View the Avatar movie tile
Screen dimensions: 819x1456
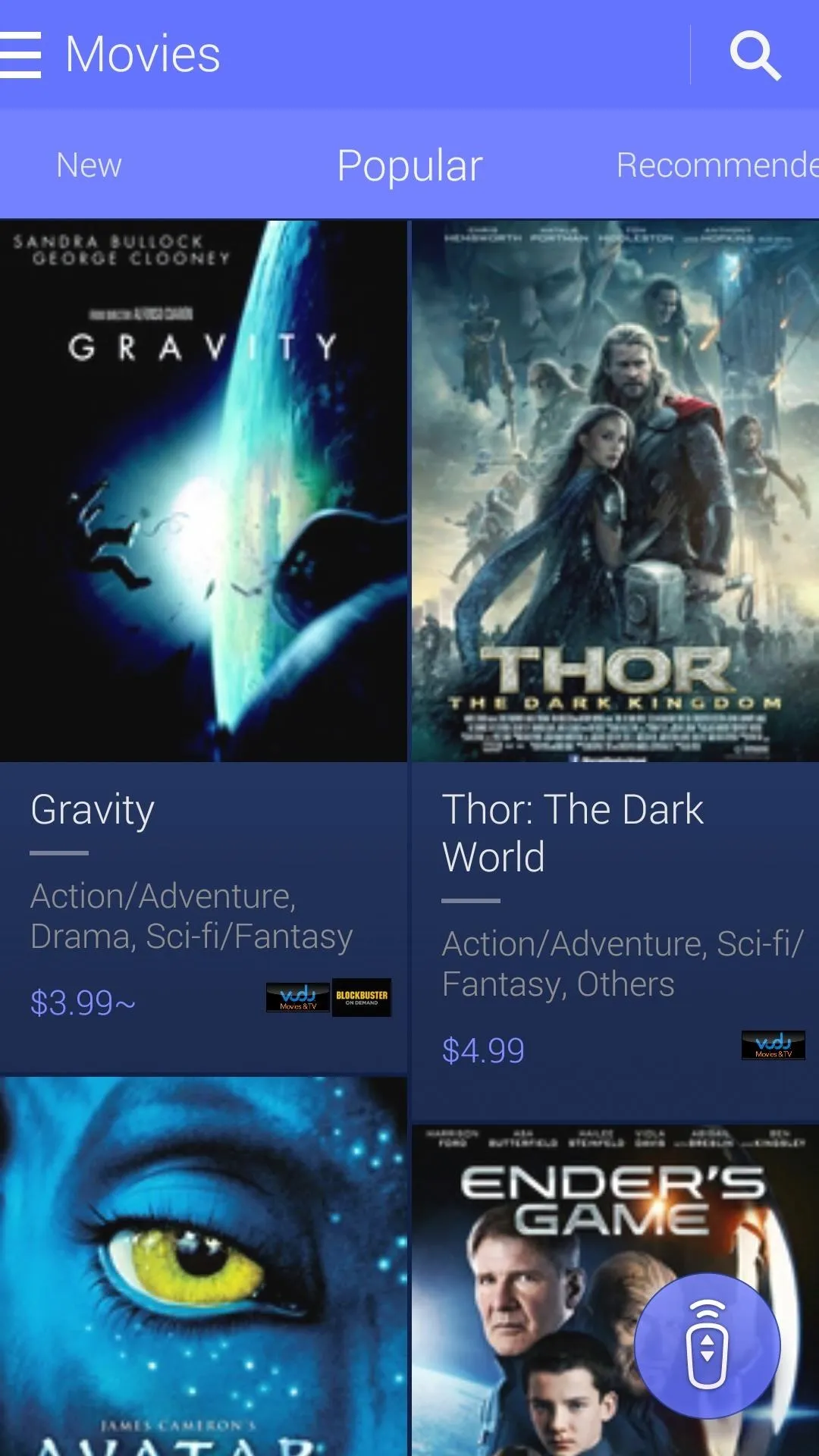click(x=203, y=1266)
